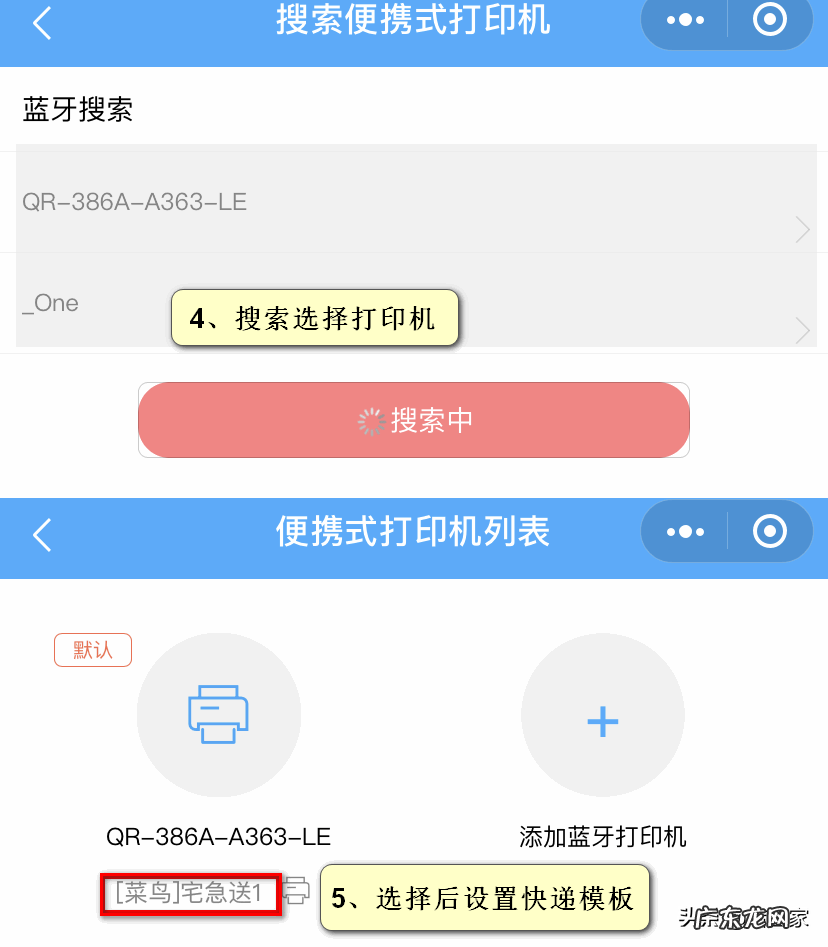Tap the back arrow on the printer list page
Image resolution: width=828 pixels, height=947 pixels.
click(40, 535)
